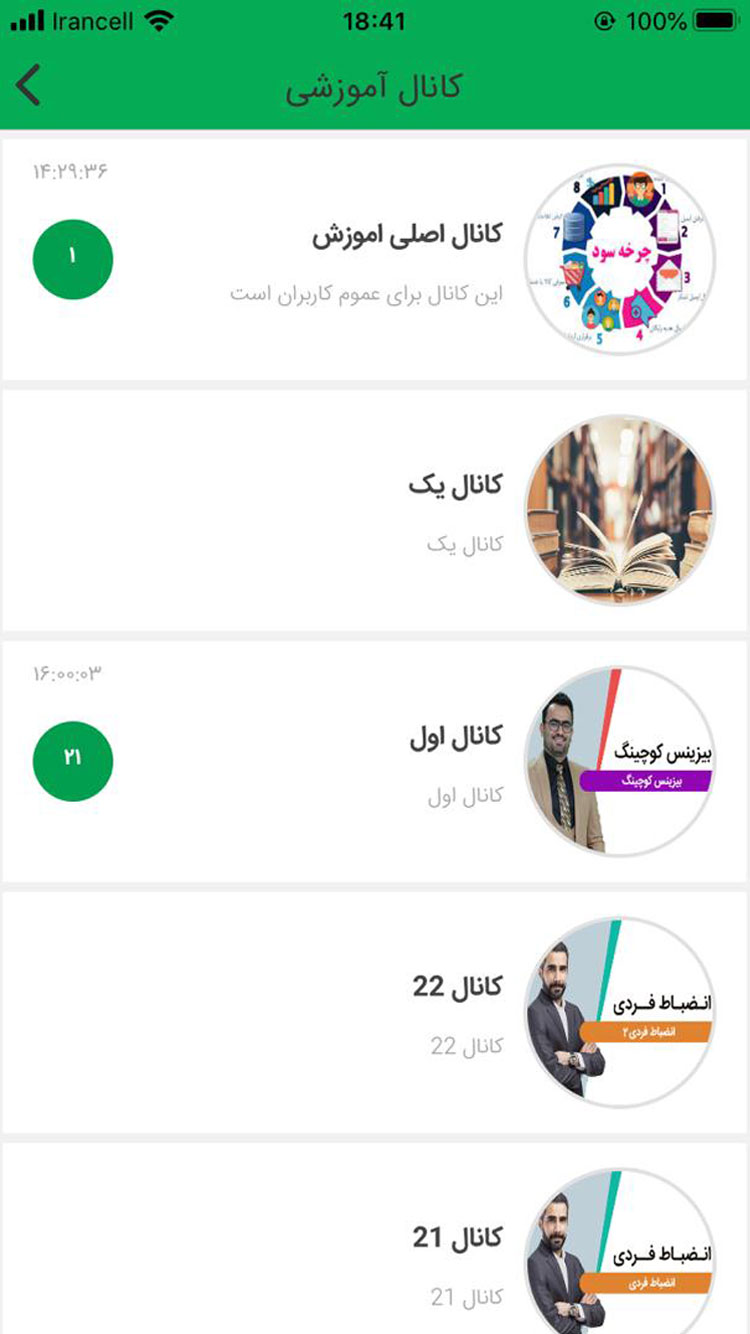The width and height of the screenshot is (750, 1334).
Task: Open the کانال اول channel
Action: [x=375, y=762]
